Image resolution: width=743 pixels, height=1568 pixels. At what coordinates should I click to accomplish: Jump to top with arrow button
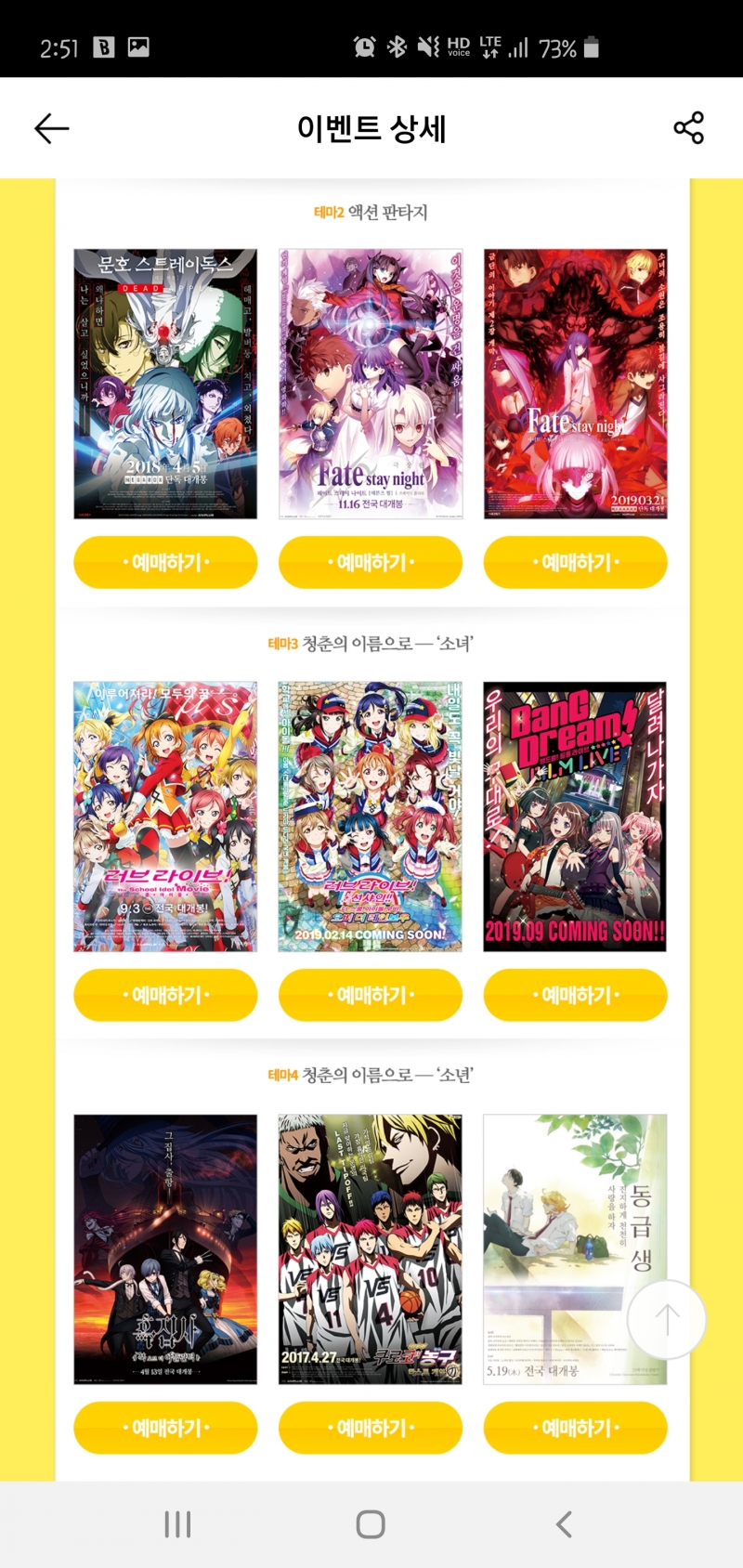point(667,1319)
